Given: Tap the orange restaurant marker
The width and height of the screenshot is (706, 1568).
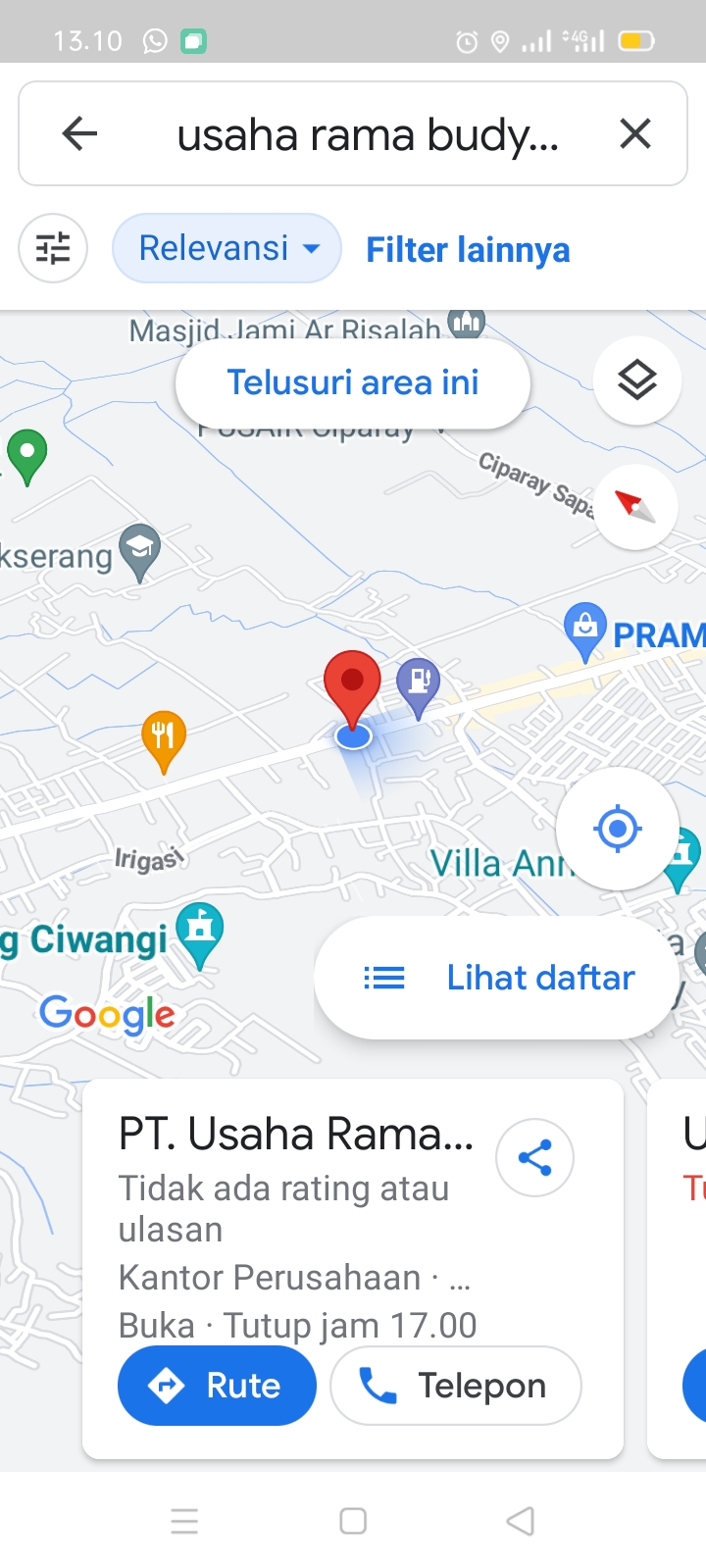Looking at the screenshot, I should pyautogui.click(x=164, y=736).
